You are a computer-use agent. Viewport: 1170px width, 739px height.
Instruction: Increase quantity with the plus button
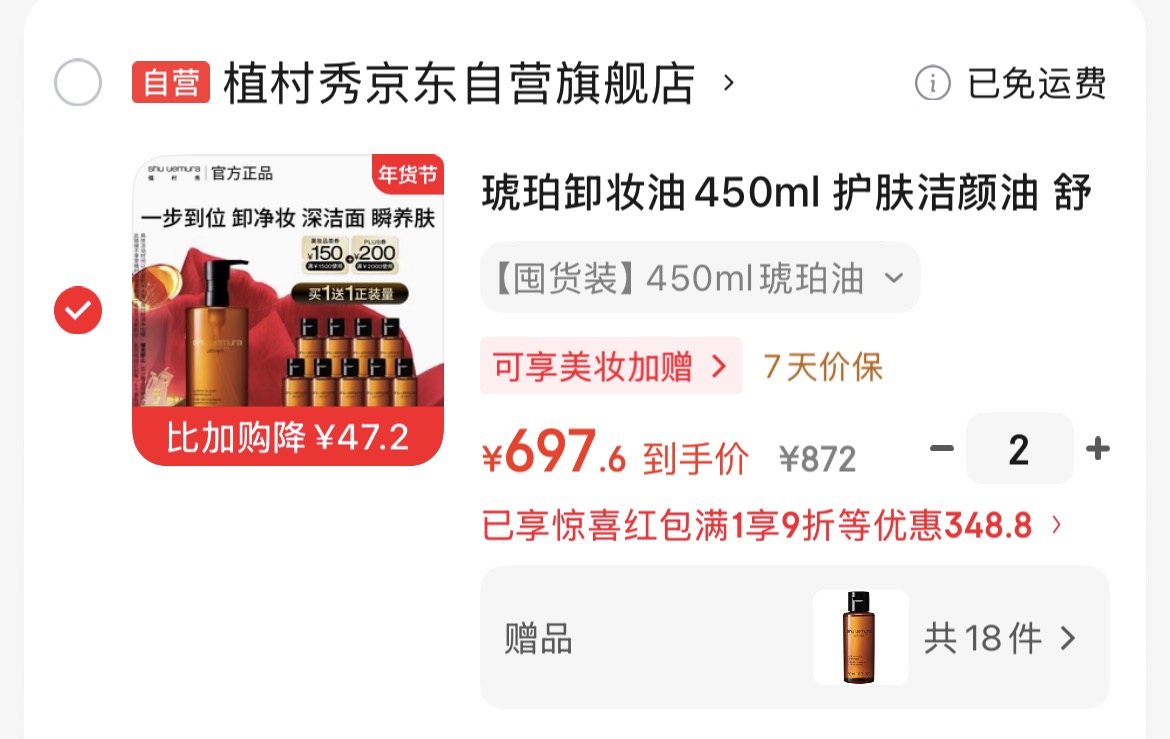(x=1097, y=449)
